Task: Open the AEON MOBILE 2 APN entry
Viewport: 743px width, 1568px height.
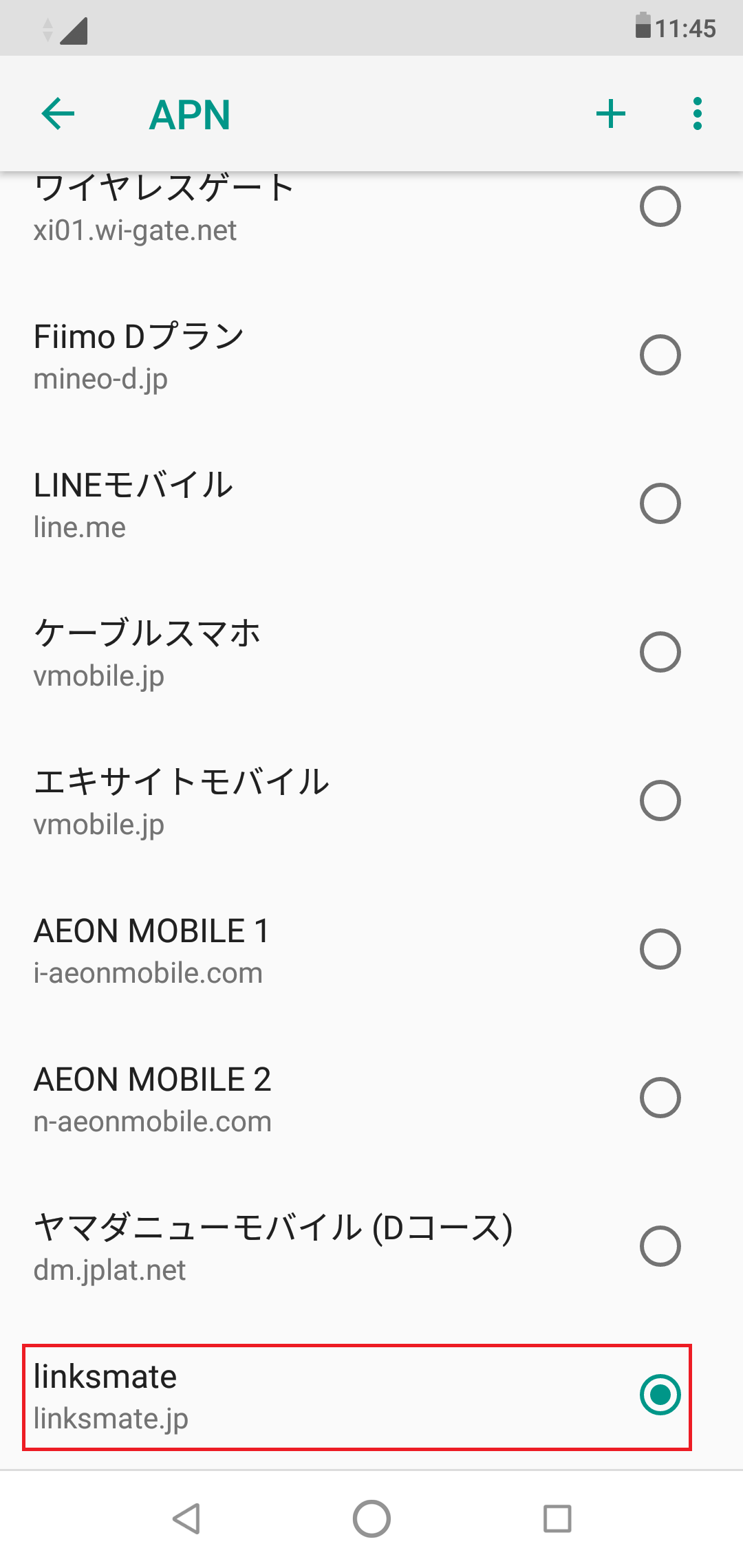Action: (275, 1098)
